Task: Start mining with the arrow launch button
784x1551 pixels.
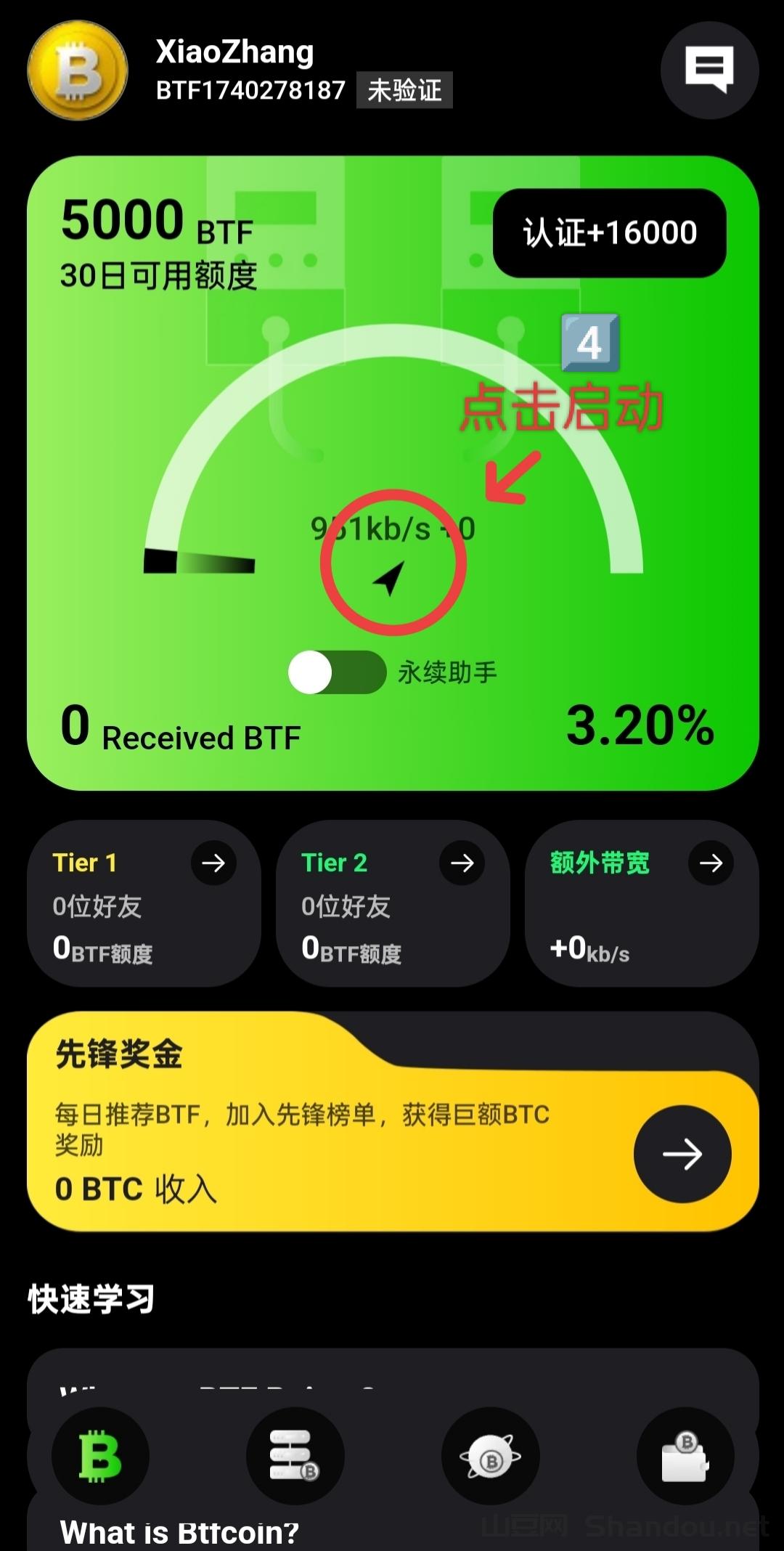Action: tap(391, 577)
